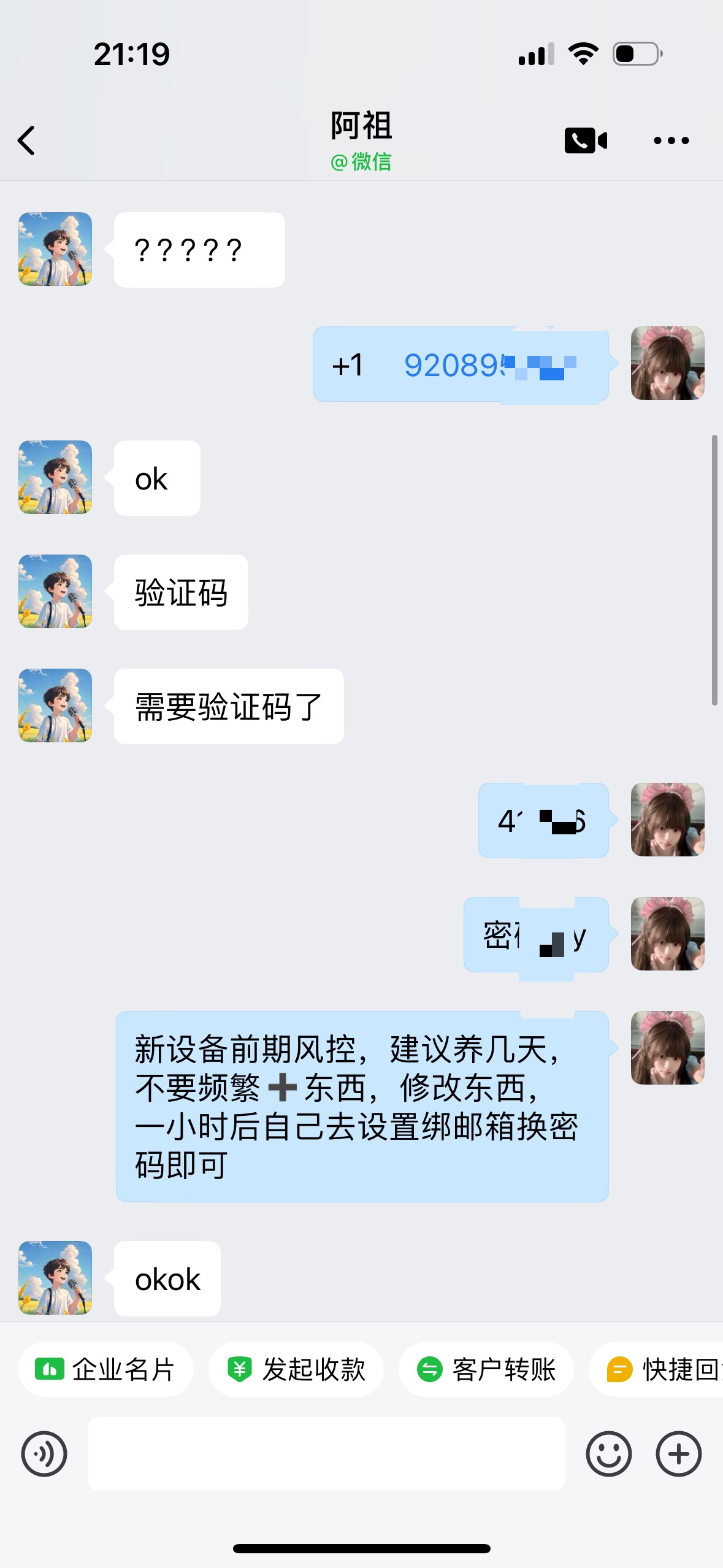
Task: Start a video call with 阿祖
Action: 585,140
